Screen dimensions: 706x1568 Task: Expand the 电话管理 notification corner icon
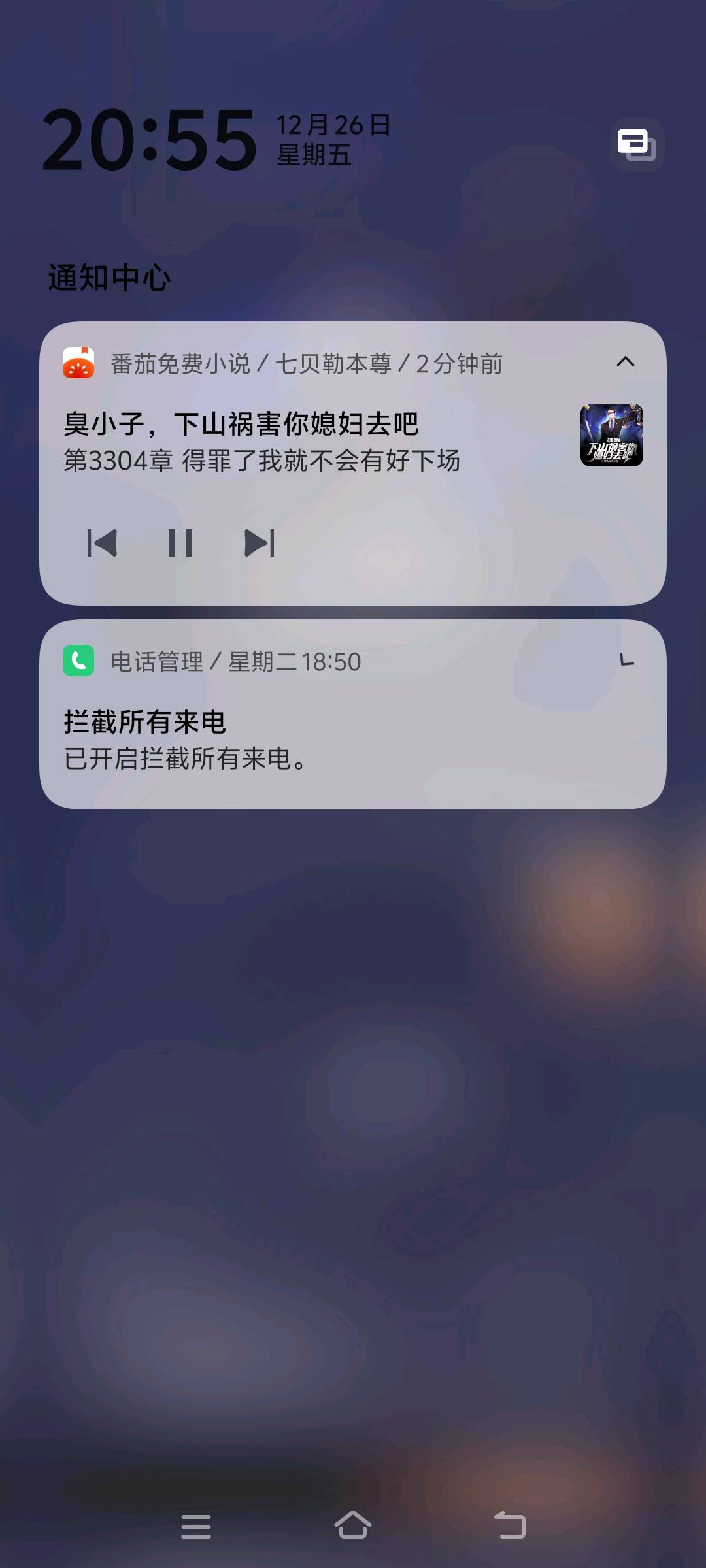(626, 660)
